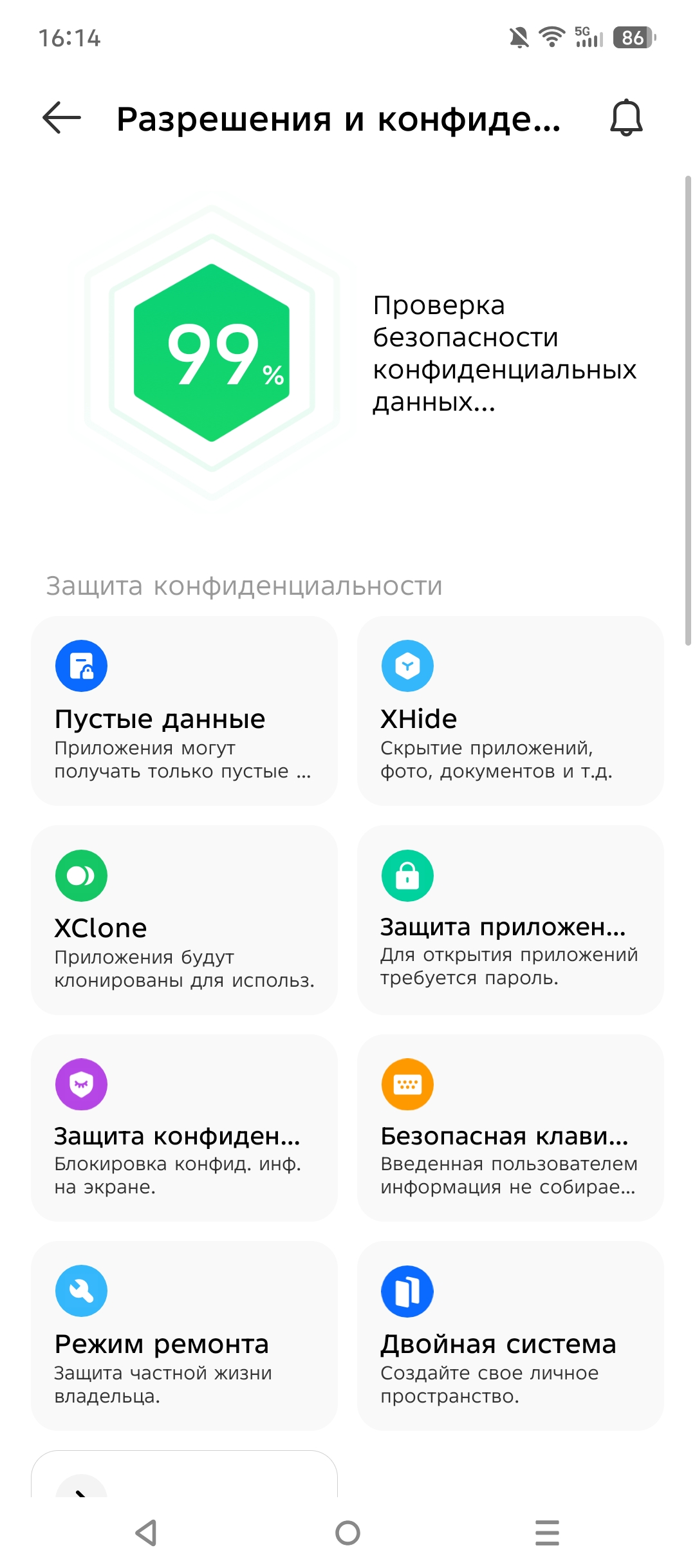Image resolution: width=695 pixels, height=1568 pixels.
Task: Open the Двойная система card
Action: click(x=510, y=1336)
